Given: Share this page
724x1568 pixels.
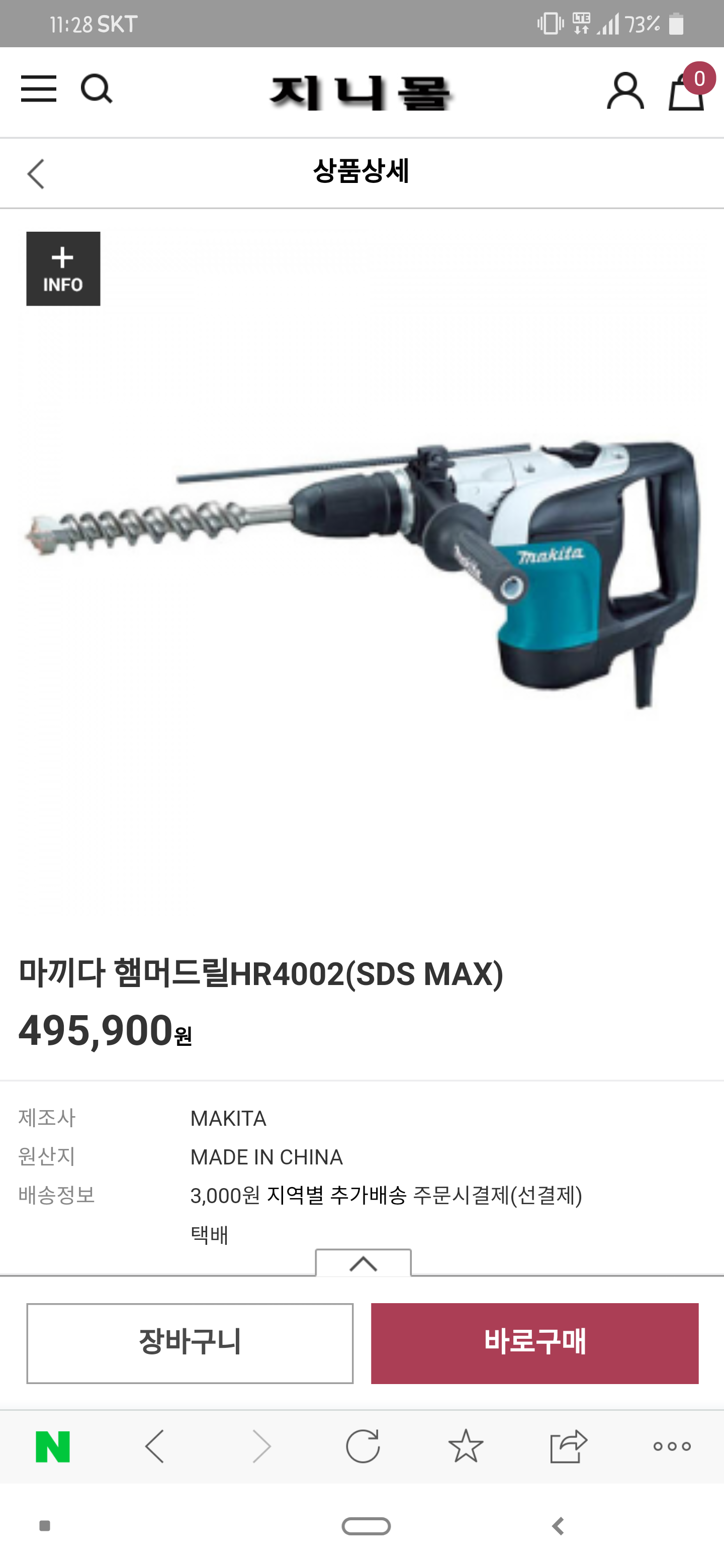Looking at the screenshot, I should [x=568, y=1446].
